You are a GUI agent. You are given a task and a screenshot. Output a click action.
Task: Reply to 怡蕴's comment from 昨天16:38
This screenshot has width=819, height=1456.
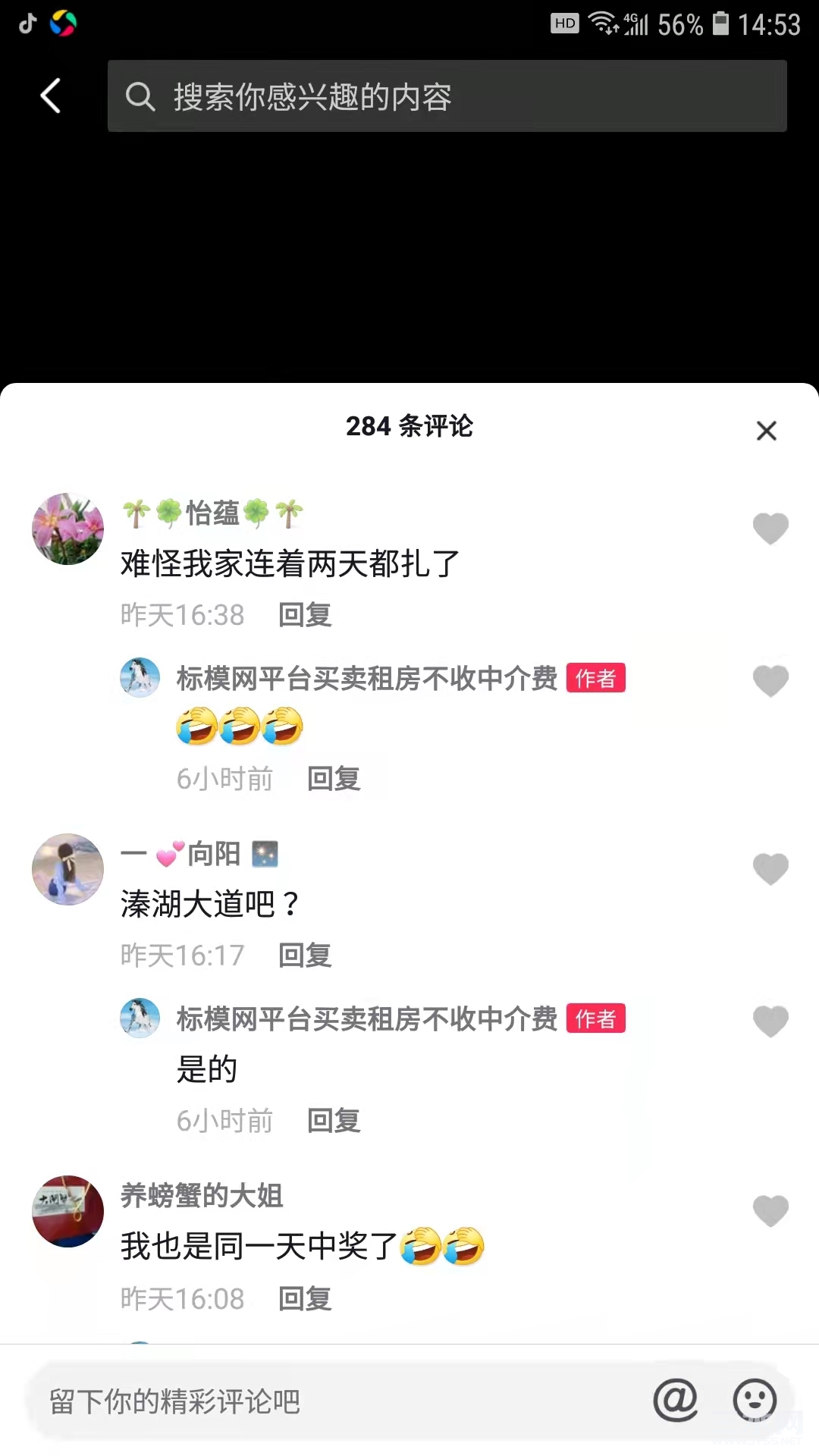coord(305,615)
